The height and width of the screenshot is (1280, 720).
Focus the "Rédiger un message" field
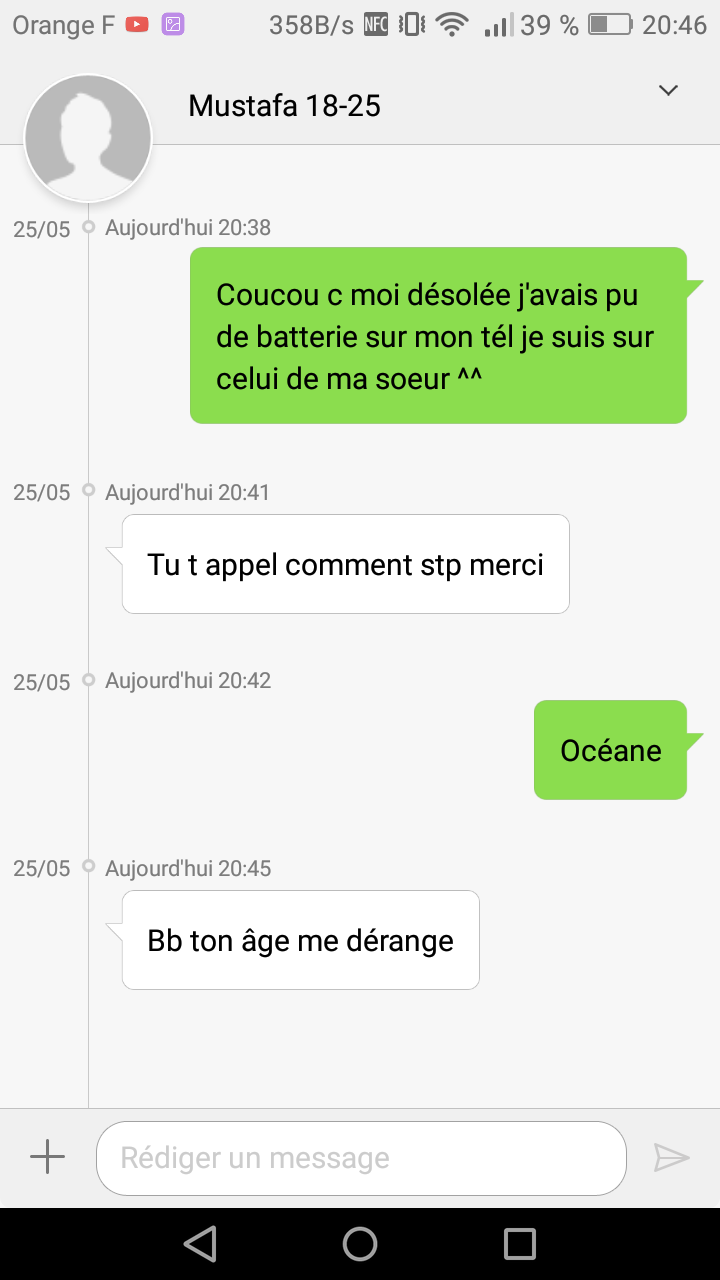pos(360,1158)
